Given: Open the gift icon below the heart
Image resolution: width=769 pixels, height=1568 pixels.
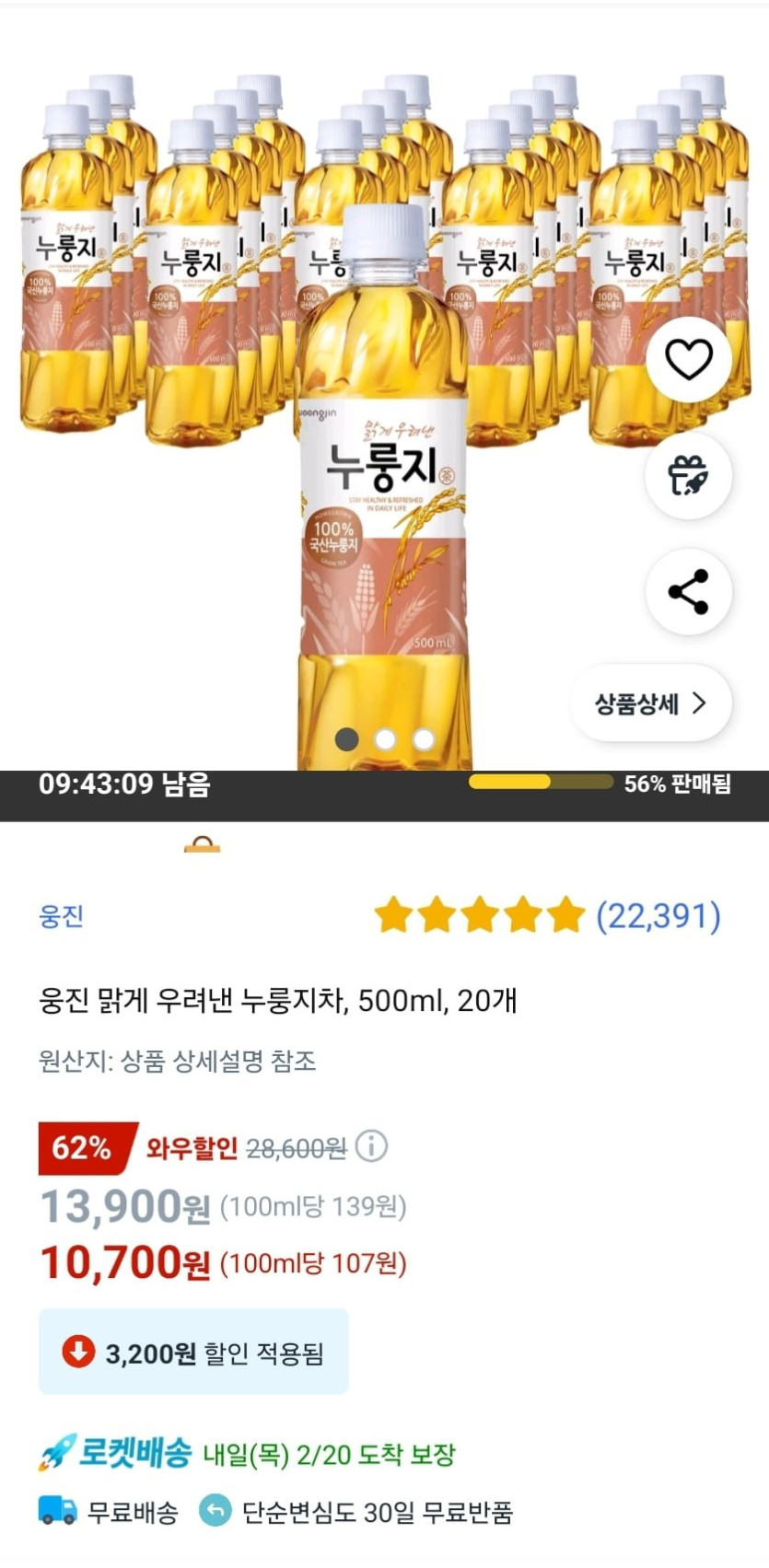Looking at the screenshot, I should 688,475.
